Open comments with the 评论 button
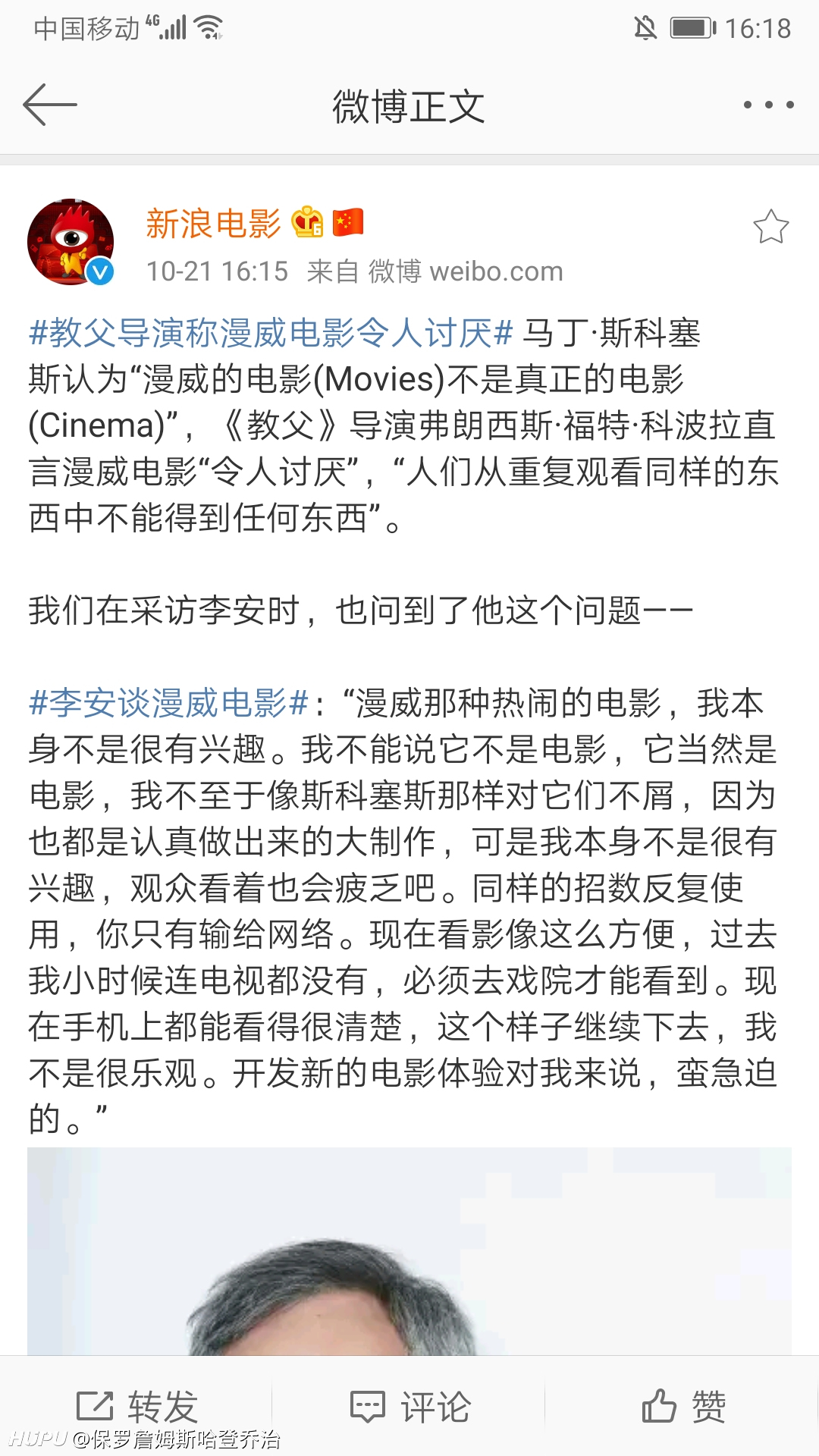 (409, 1406)
